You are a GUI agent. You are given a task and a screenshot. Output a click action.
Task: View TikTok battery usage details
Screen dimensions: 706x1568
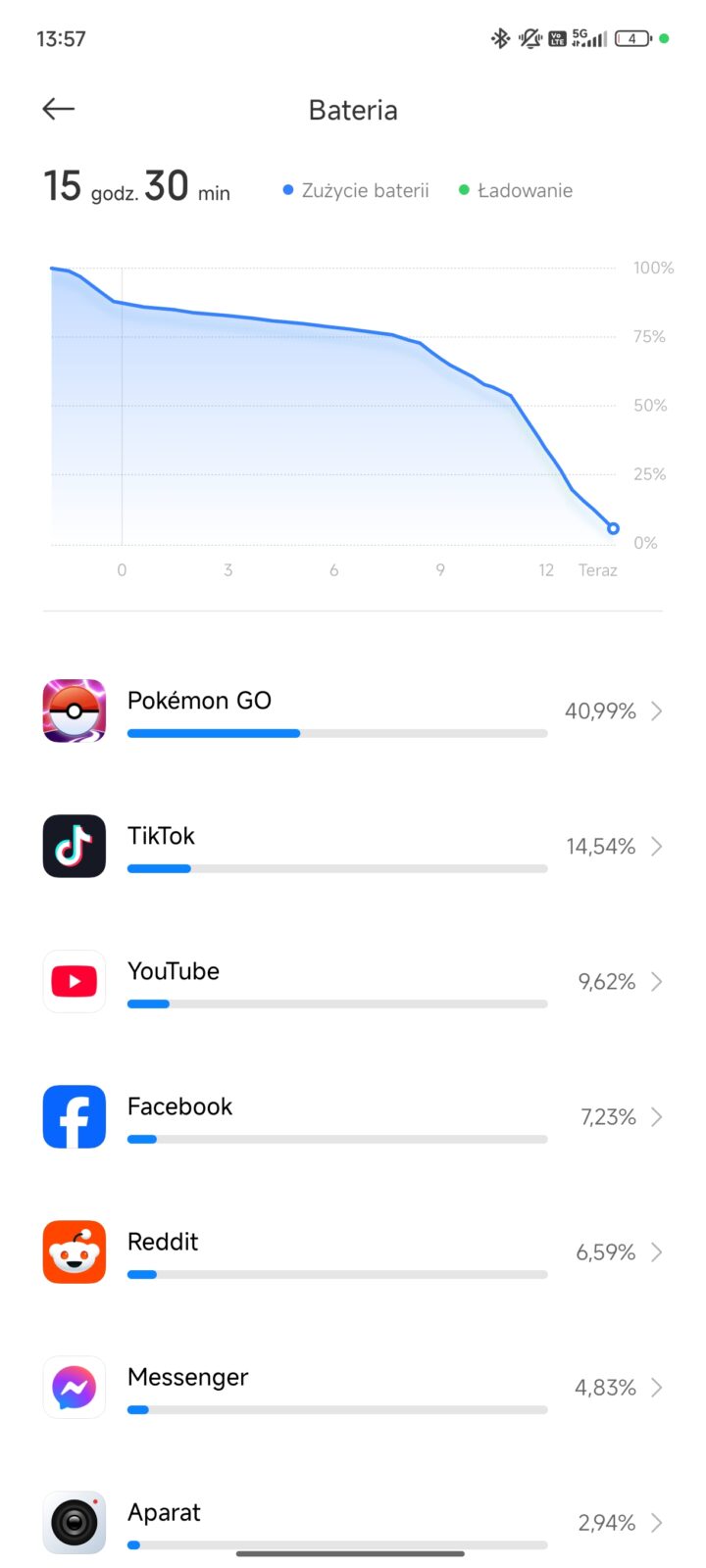coord(353,847)
